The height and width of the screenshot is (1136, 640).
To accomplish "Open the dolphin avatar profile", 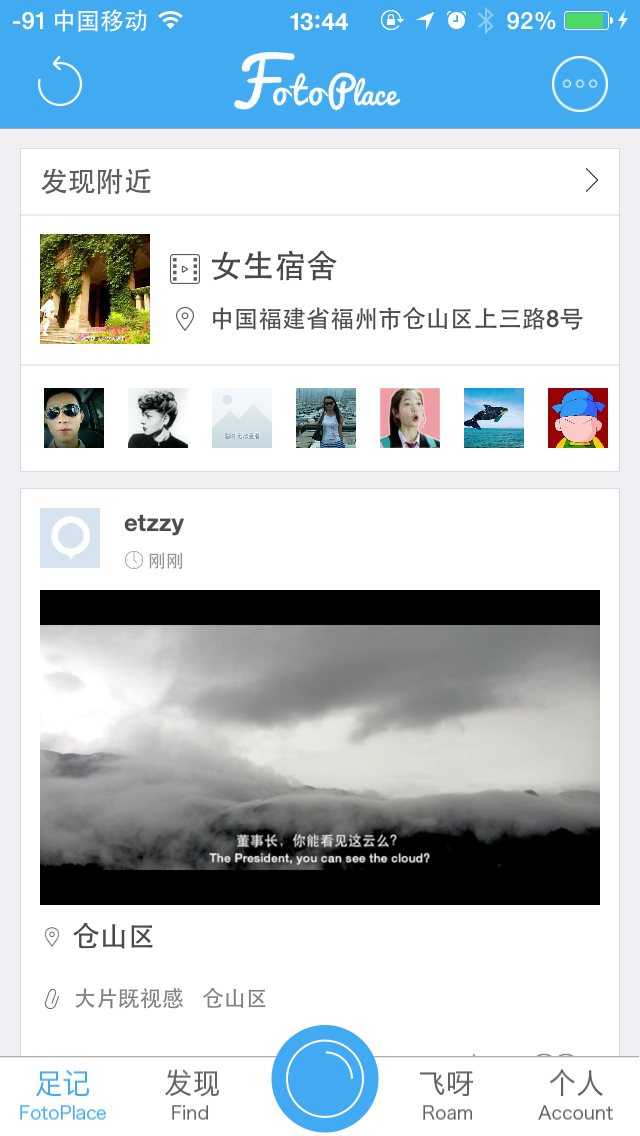I will coord(494,418).
